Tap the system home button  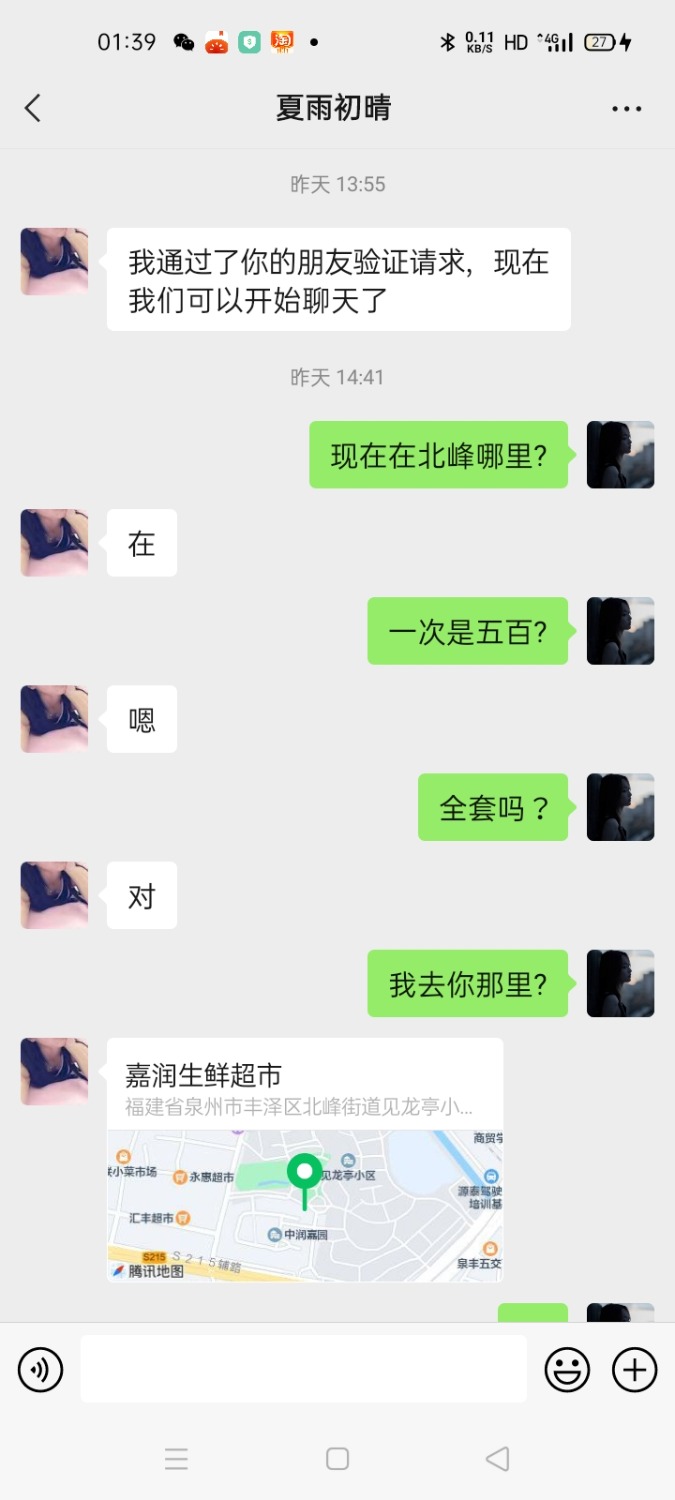[338, 1459]
